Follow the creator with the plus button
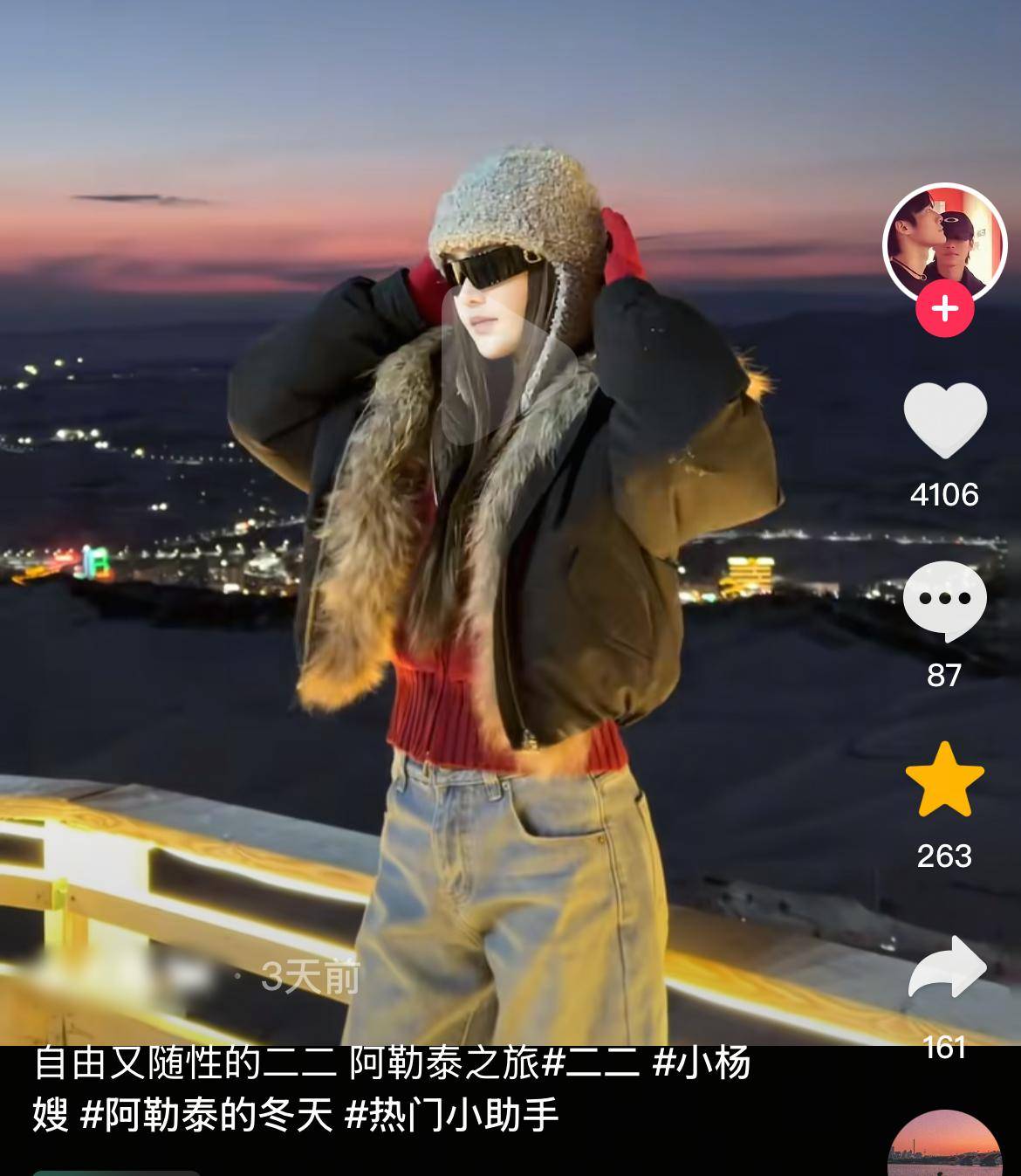This screenshot has height=1176, width=1021. (945, 309)
